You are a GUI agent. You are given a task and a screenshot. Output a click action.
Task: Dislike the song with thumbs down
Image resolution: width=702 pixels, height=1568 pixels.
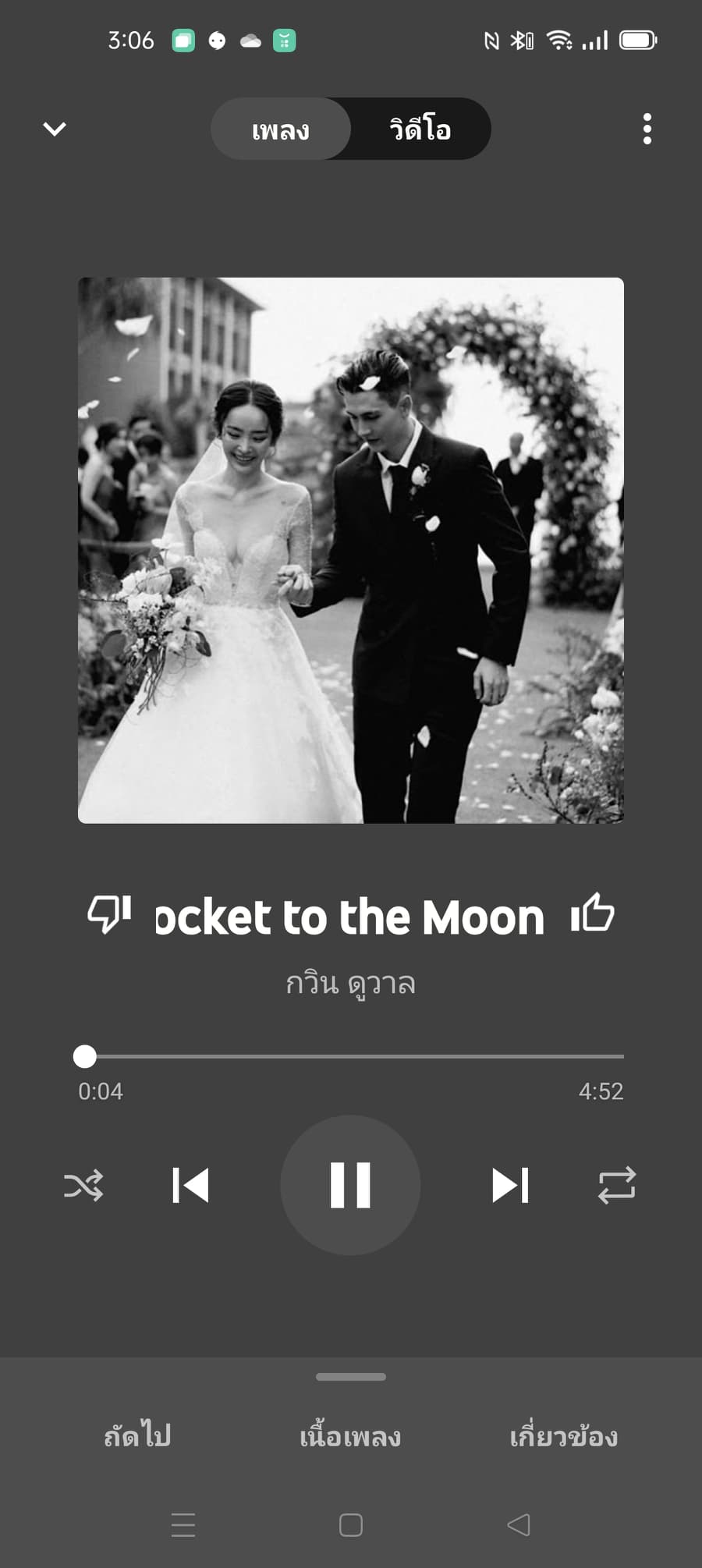click(109, 913)
